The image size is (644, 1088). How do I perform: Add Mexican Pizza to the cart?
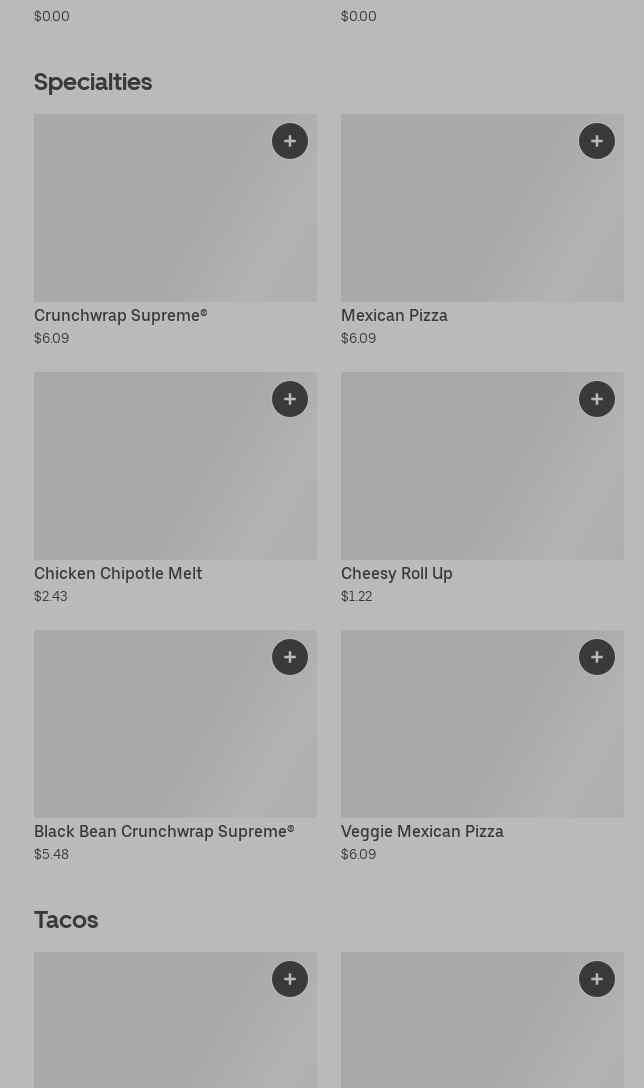pyautogui.click(x=597, y=141)
